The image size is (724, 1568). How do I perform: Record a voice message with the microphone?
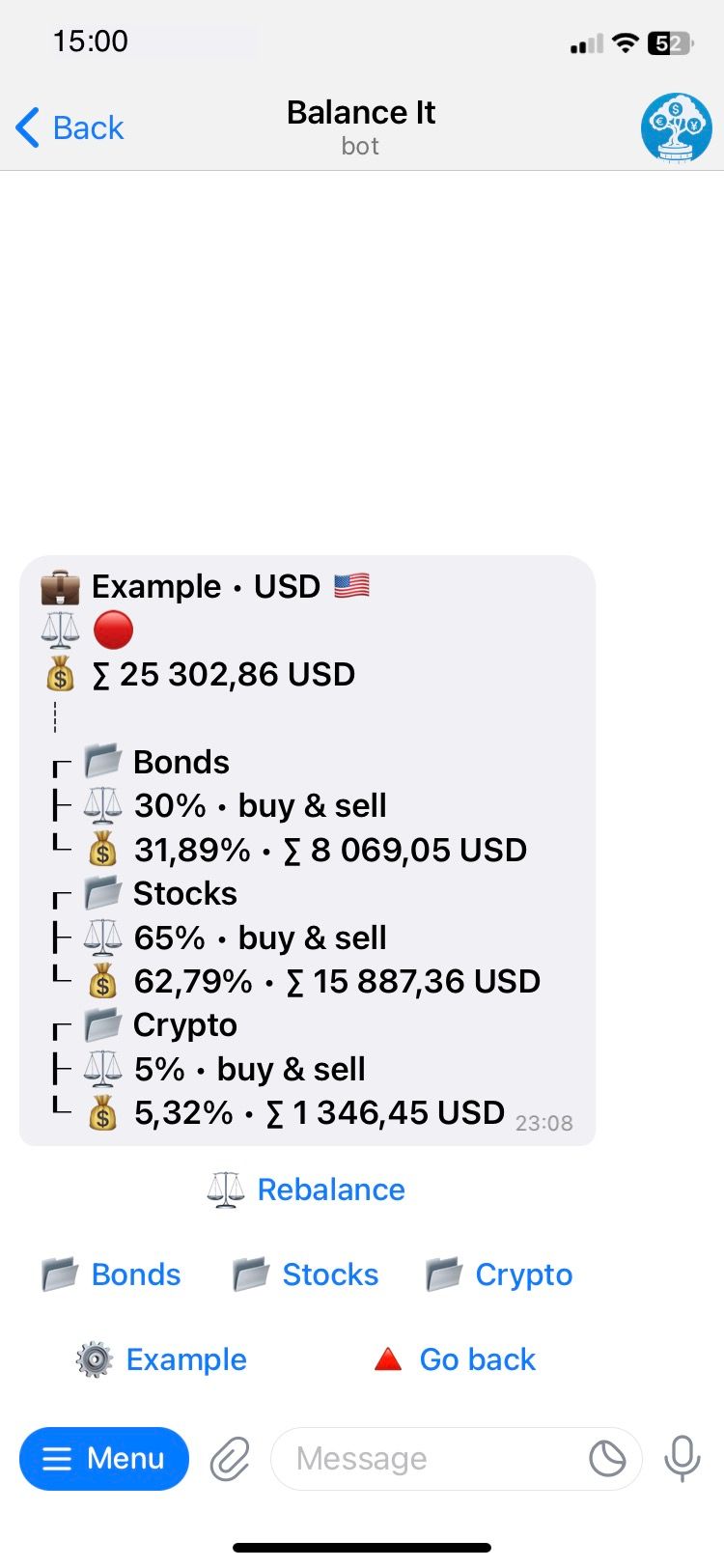(x=682, y=1458)
